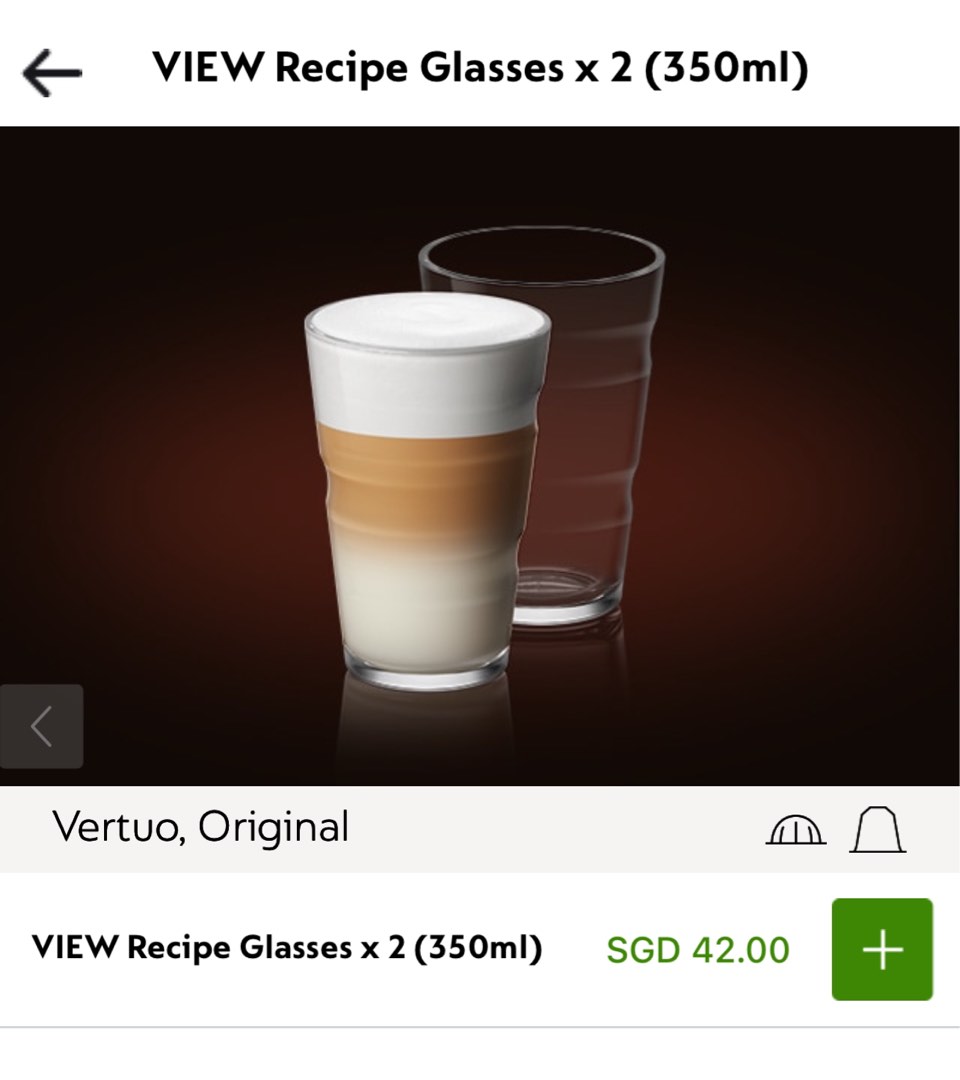The height and width of the screenshot is (1080, 960).
Task: Toggle Original machine compatibility indicator
Action: (878, 830)
